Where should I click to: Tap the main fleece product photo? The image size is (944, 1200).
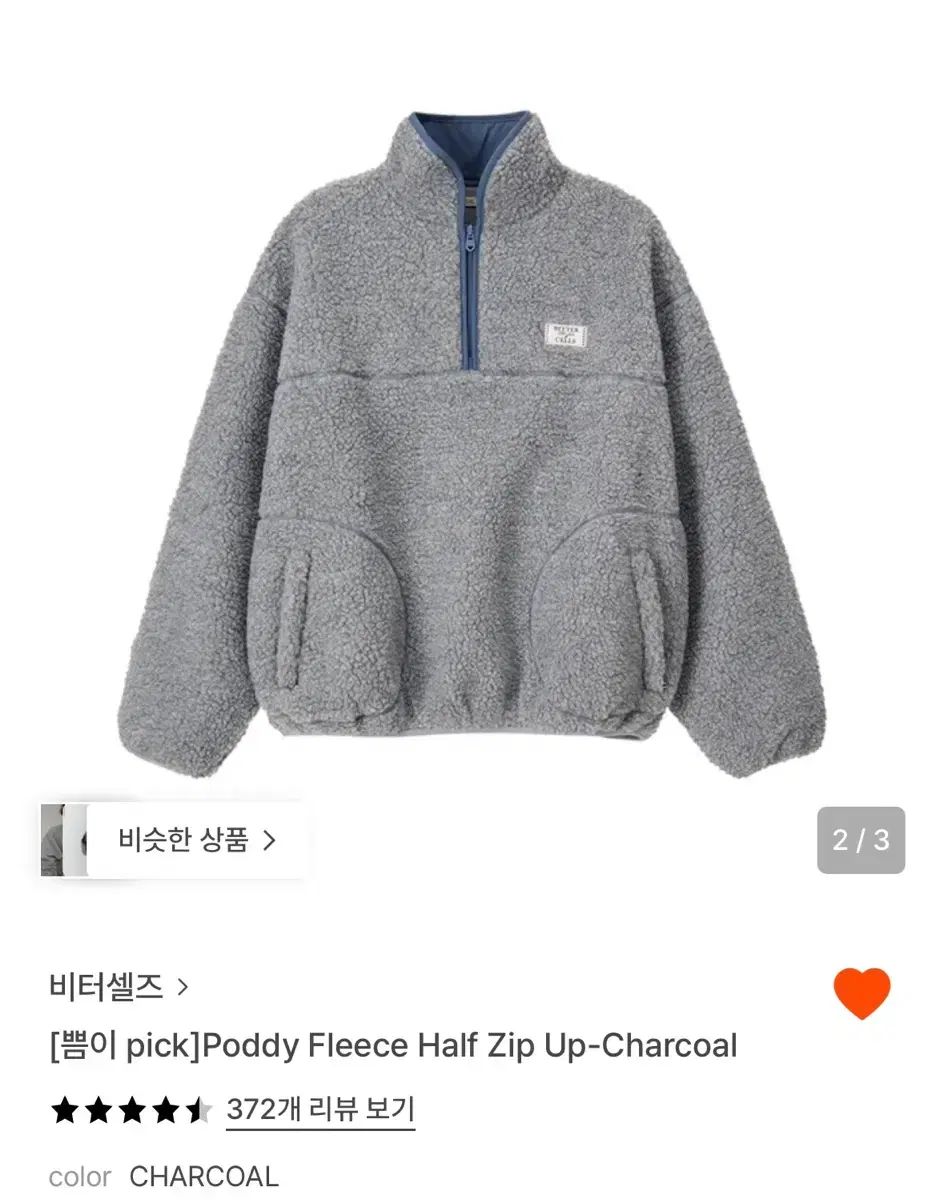(x=470, y=420)
